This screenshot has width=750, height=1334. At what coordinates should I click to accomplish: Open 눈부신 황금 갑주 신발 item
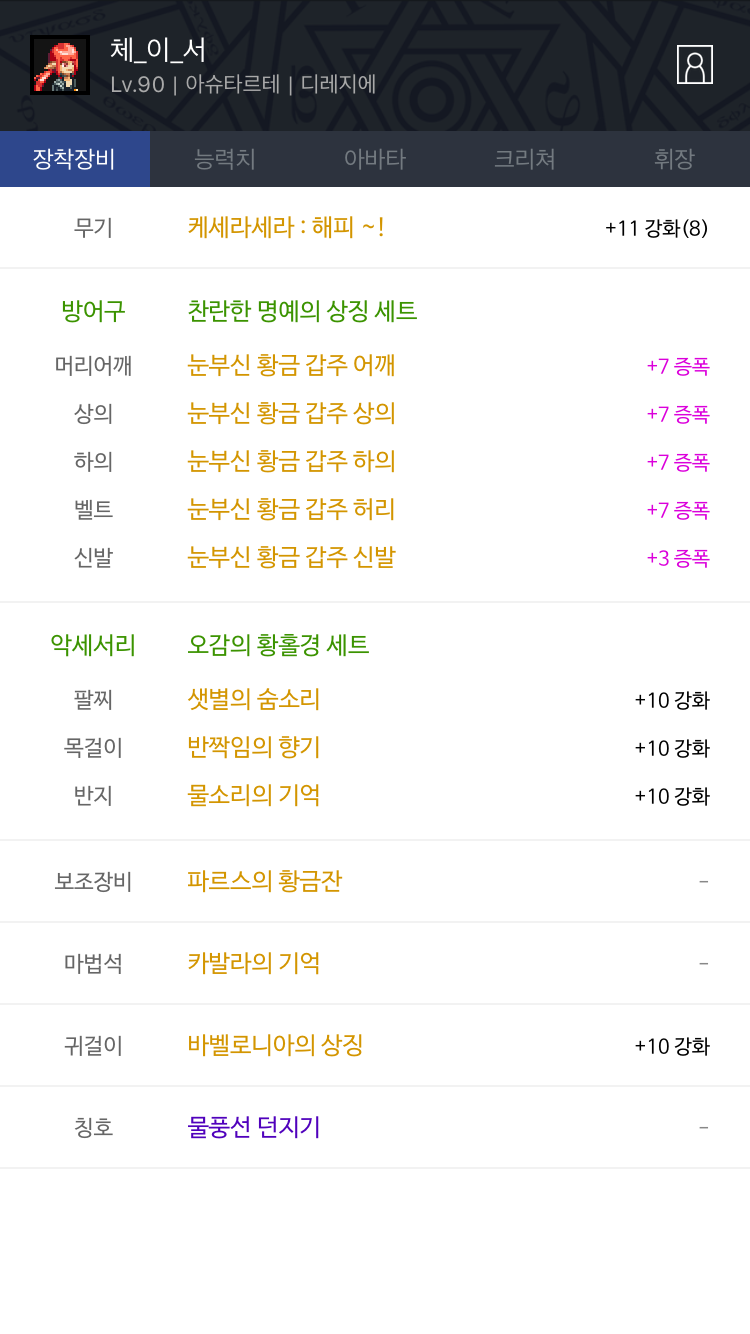click(291, 557)
